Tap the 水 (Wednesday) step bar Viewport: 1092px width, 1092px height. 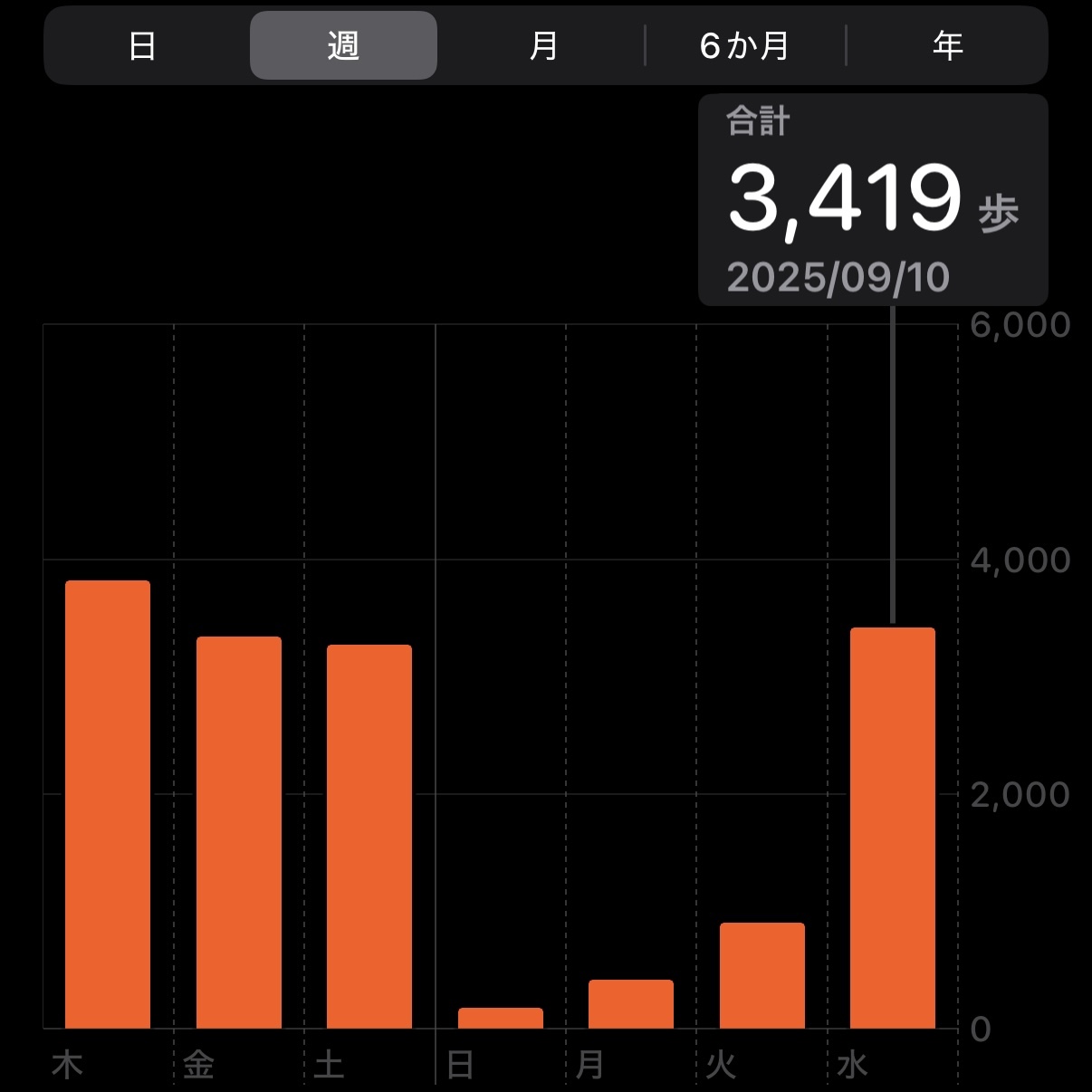click(893, 828)
